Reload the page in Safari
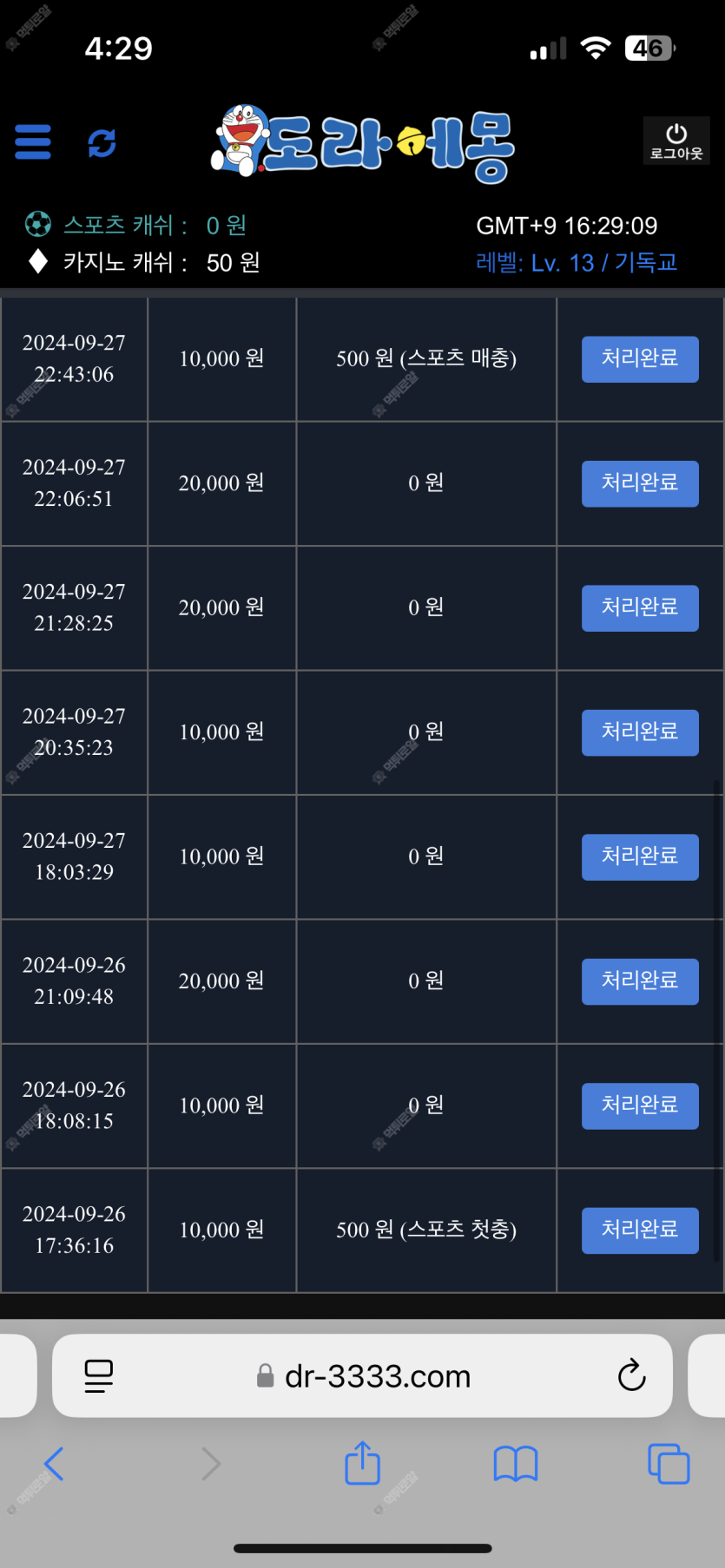This screenshot has width=725, height=1568. click(631, 1375)
